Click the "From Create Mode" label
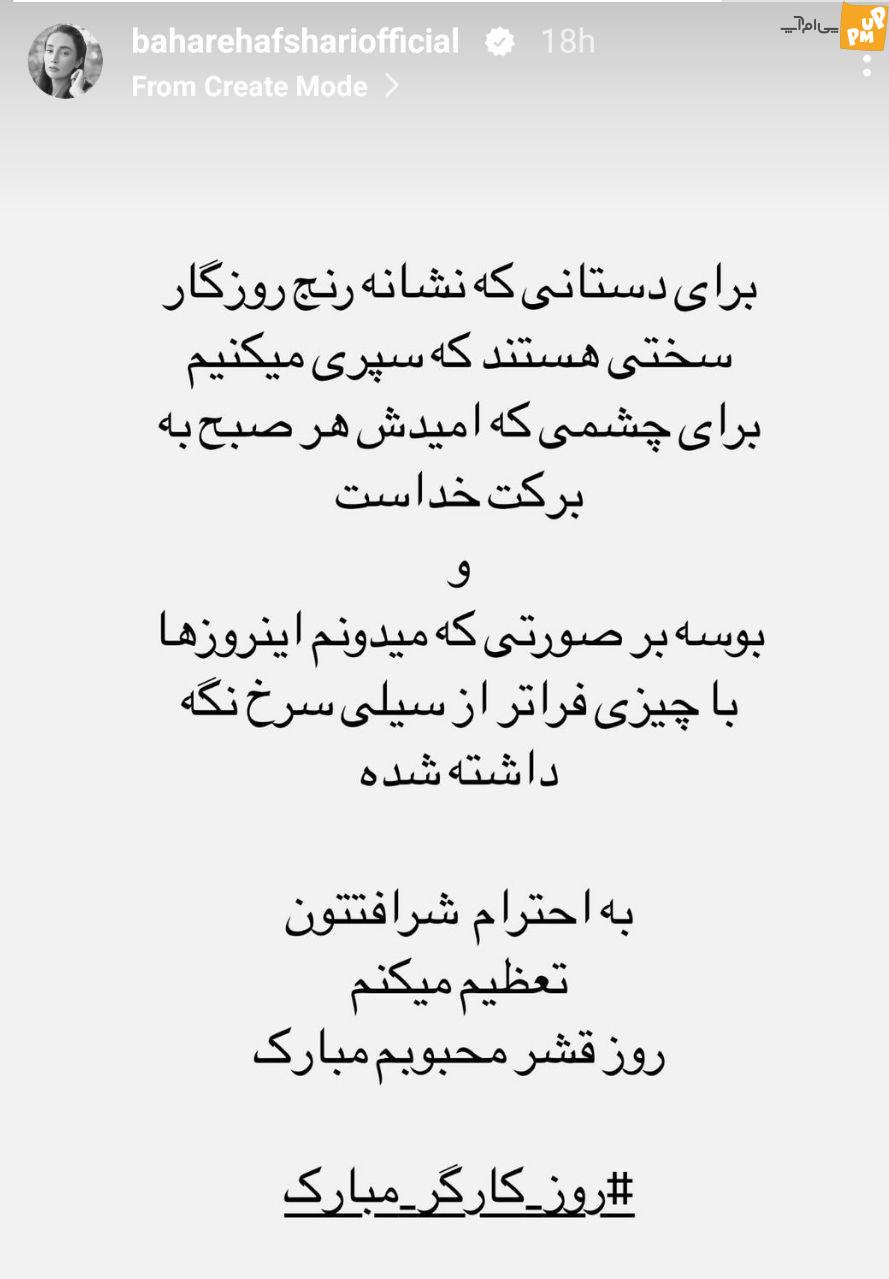This screenshot has width=889, height=1279. pyautogui.click(x=249, y=86)
